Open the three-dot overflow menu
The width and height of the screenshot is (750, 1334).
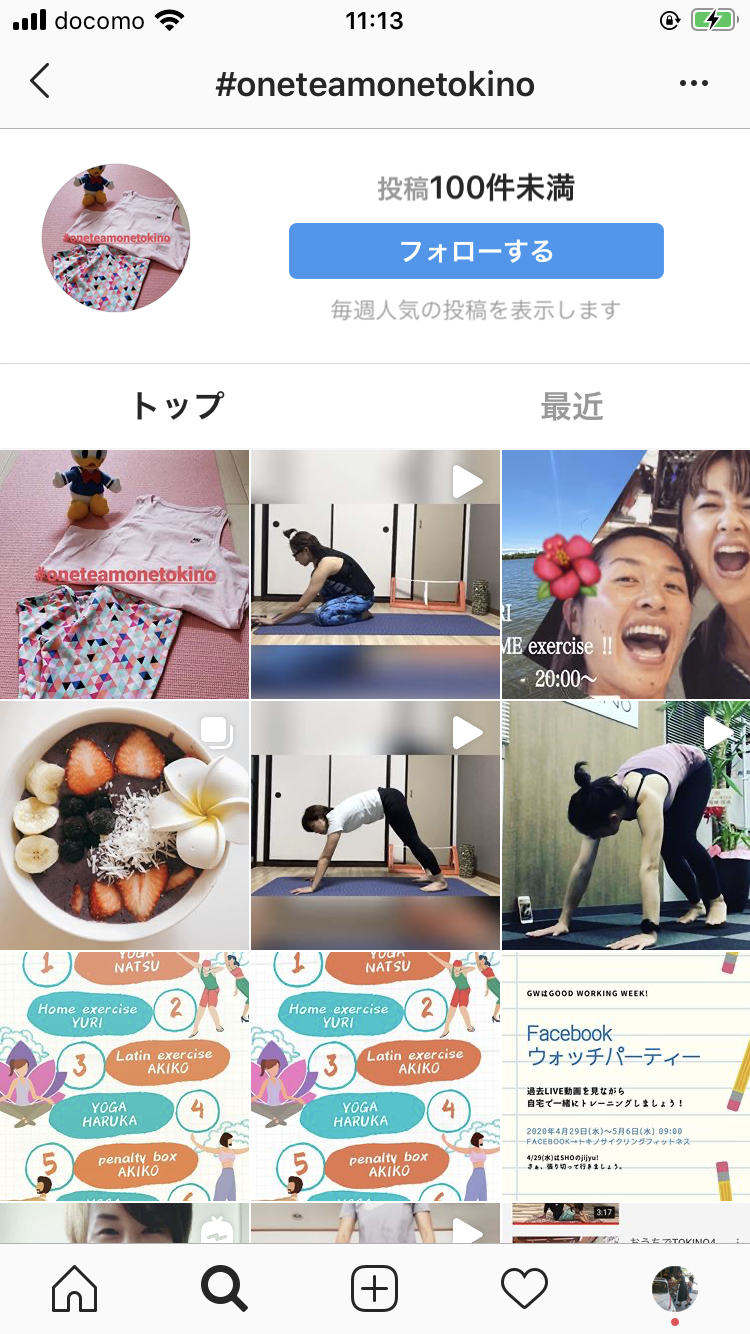coord(693,83)
